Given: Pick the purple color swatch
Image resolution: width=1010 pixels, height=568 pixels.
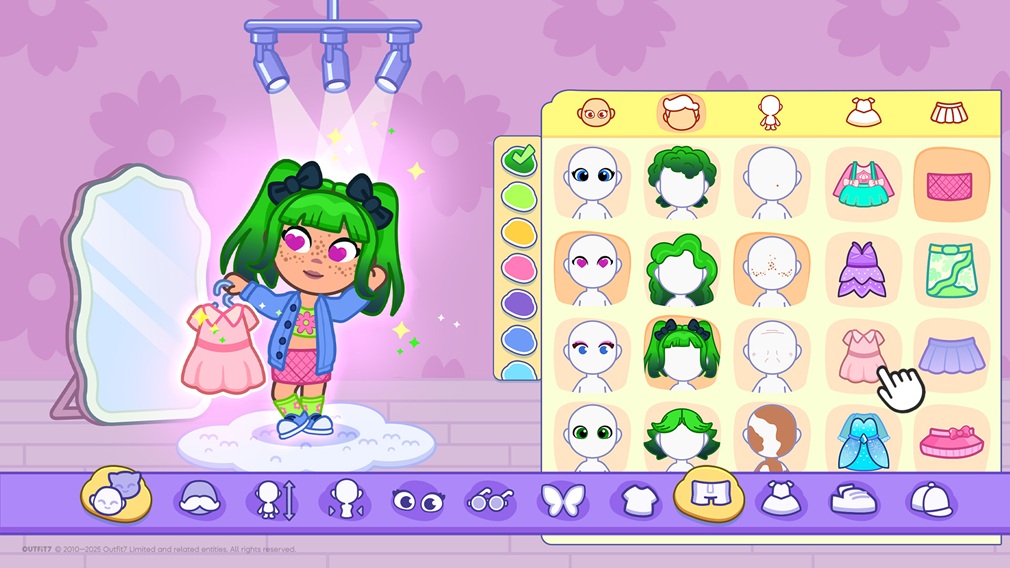Looking at the screenshot, I should pyautogui.click(x=517, y=303).
